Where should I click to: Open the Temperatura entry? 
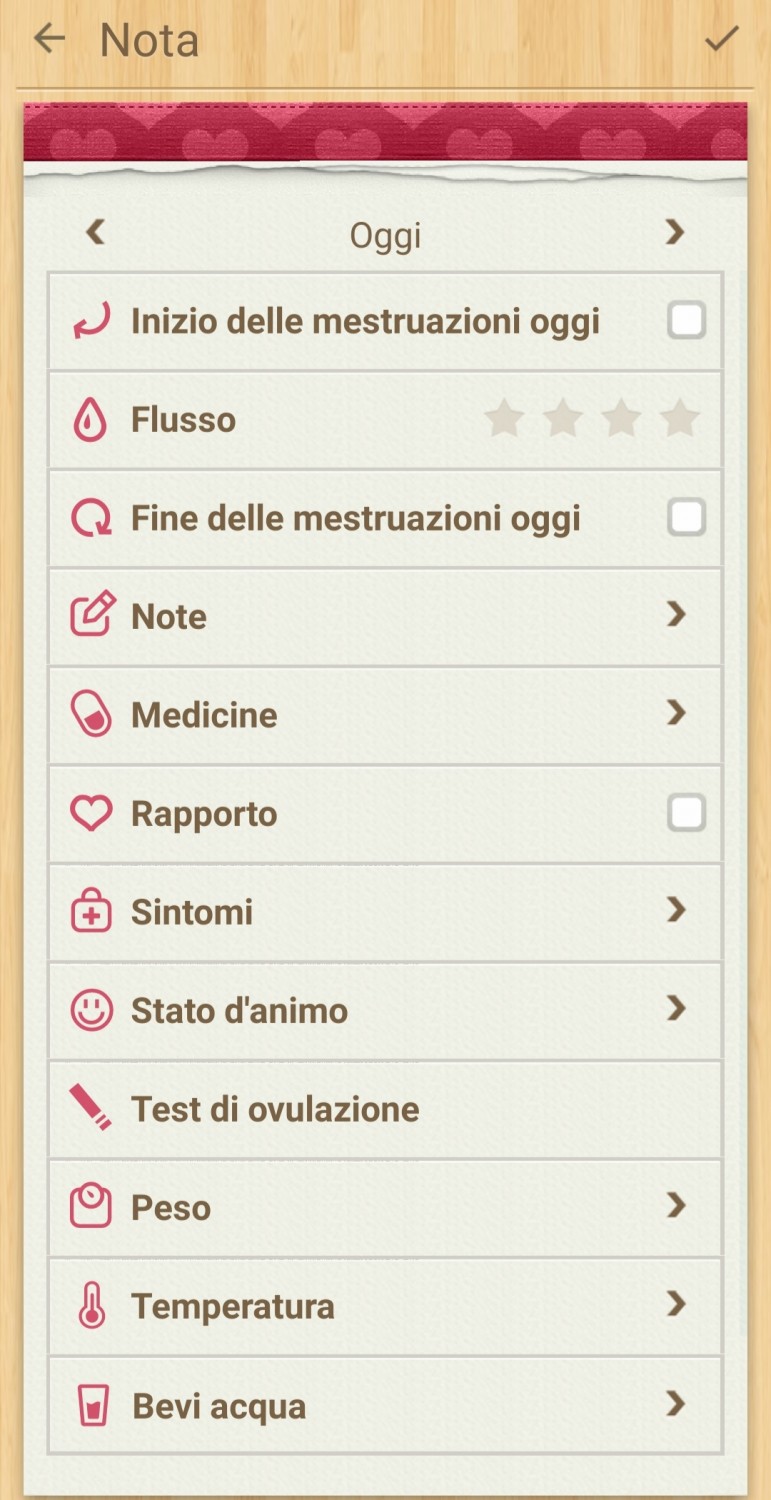tap(385, 1306)
